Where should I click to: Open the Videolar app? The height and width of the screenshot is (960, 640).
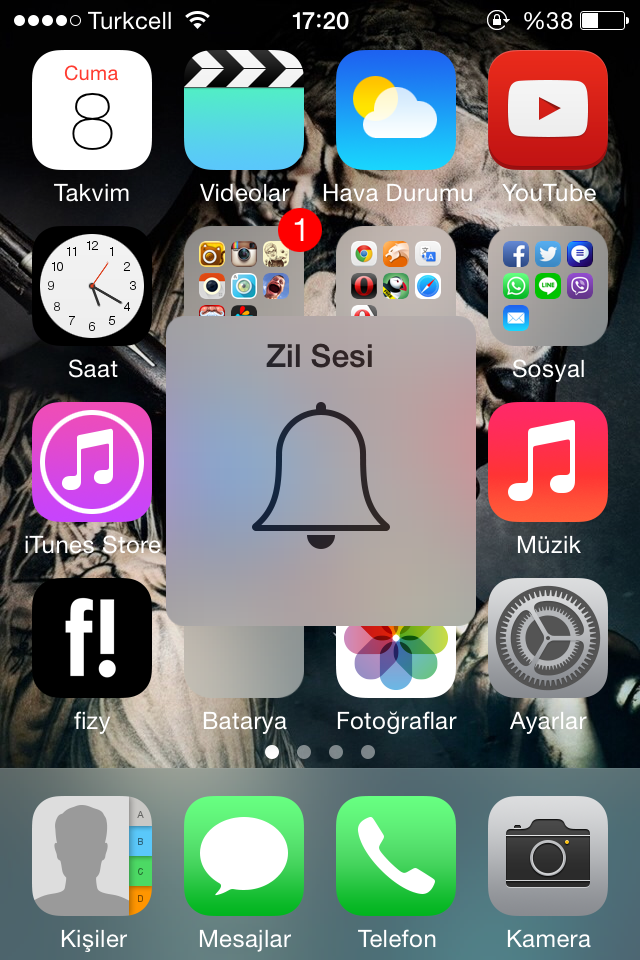tap(244, 110)
